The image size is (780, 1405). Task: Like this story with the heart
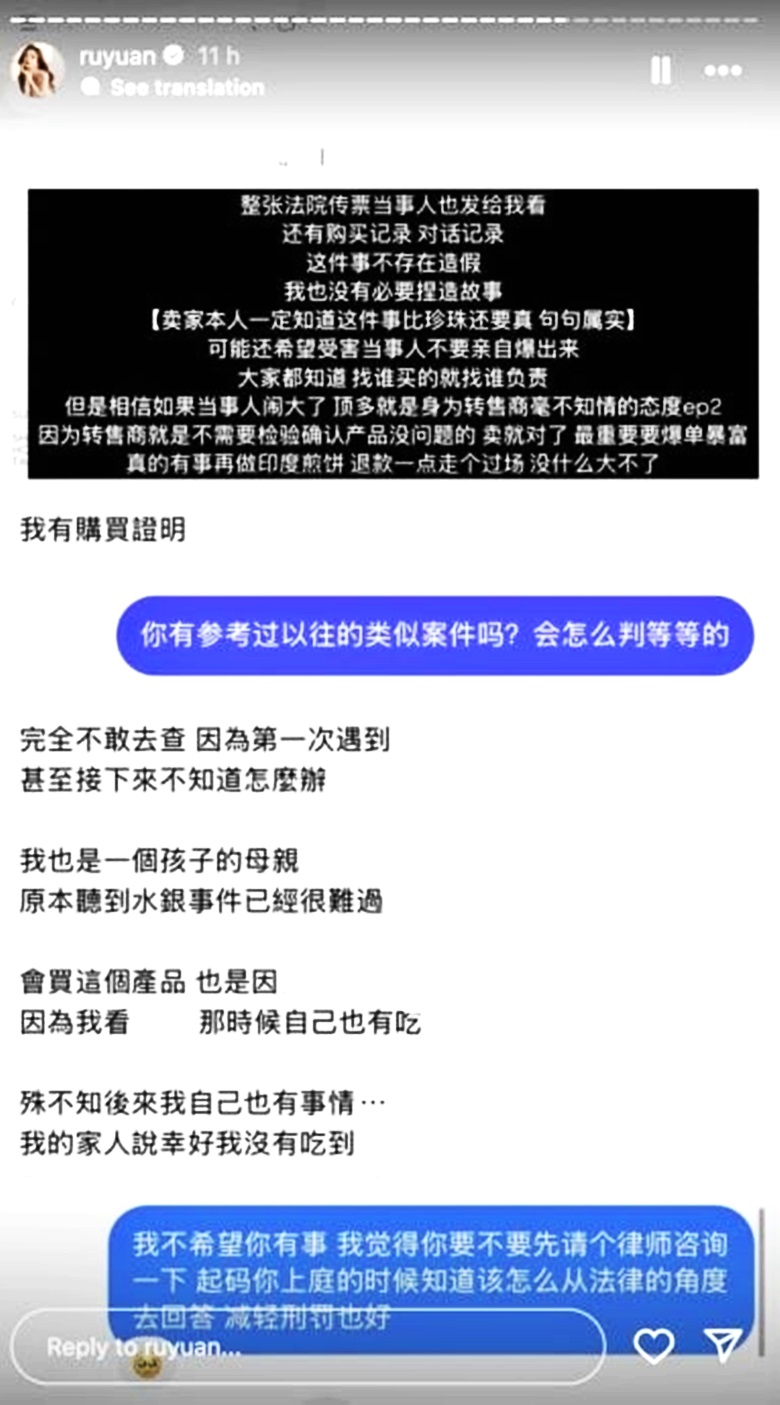(654, 1346)
